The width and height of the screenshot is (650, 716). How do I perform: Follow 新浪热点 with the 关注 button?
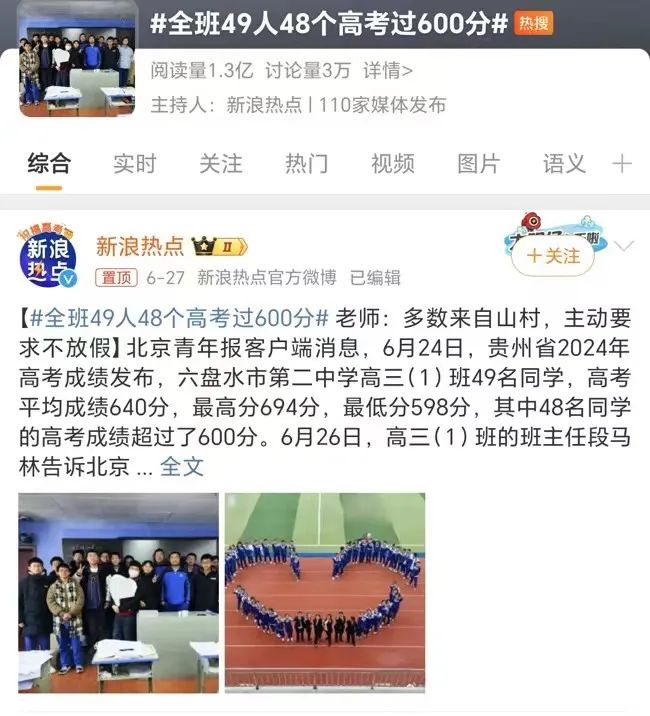pyautogui.click(x=553, y=256)
